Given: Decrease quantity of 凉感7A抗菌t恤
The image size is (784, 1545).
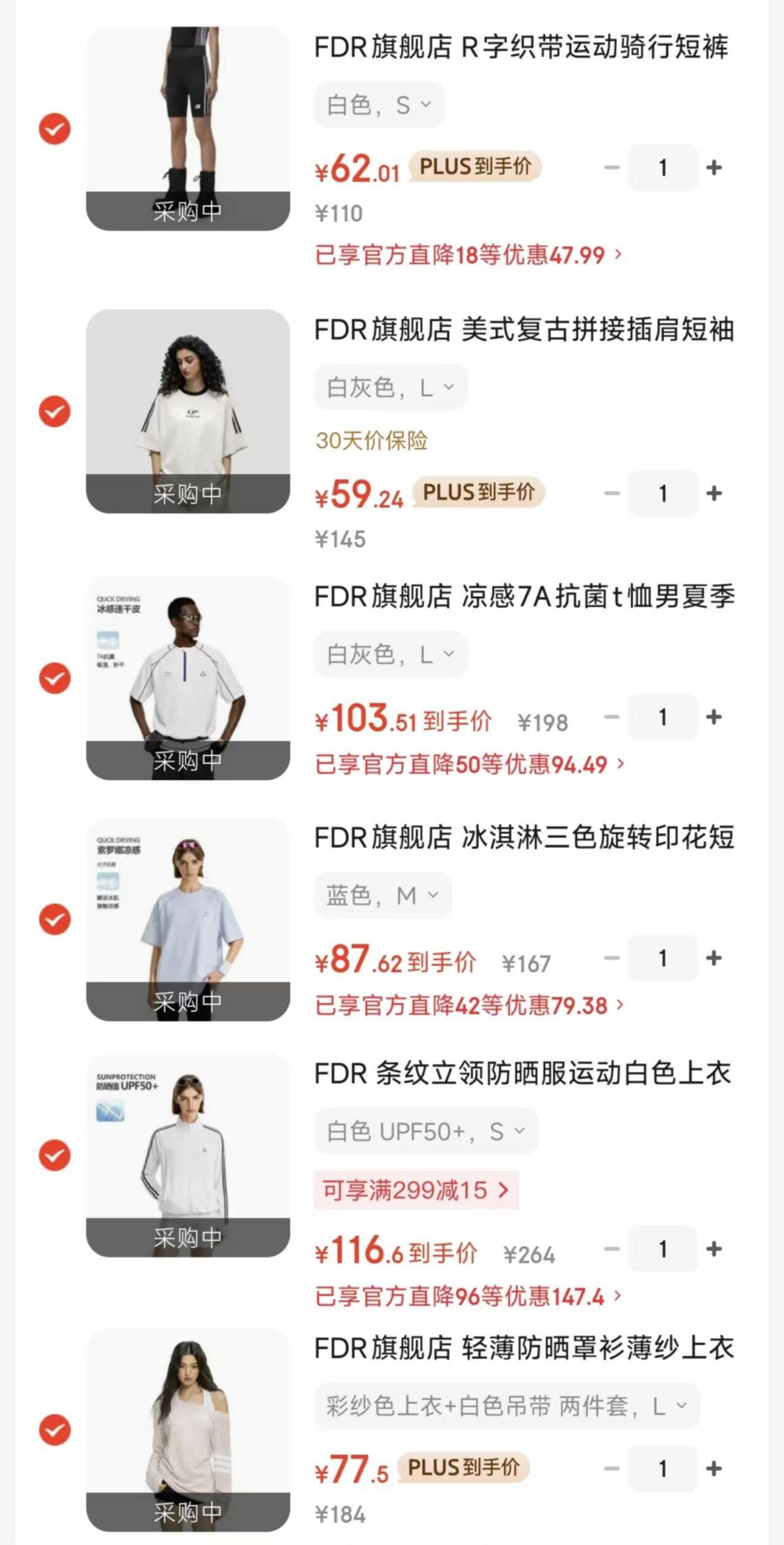Looking at the screenshot, I should pos(612,717).
